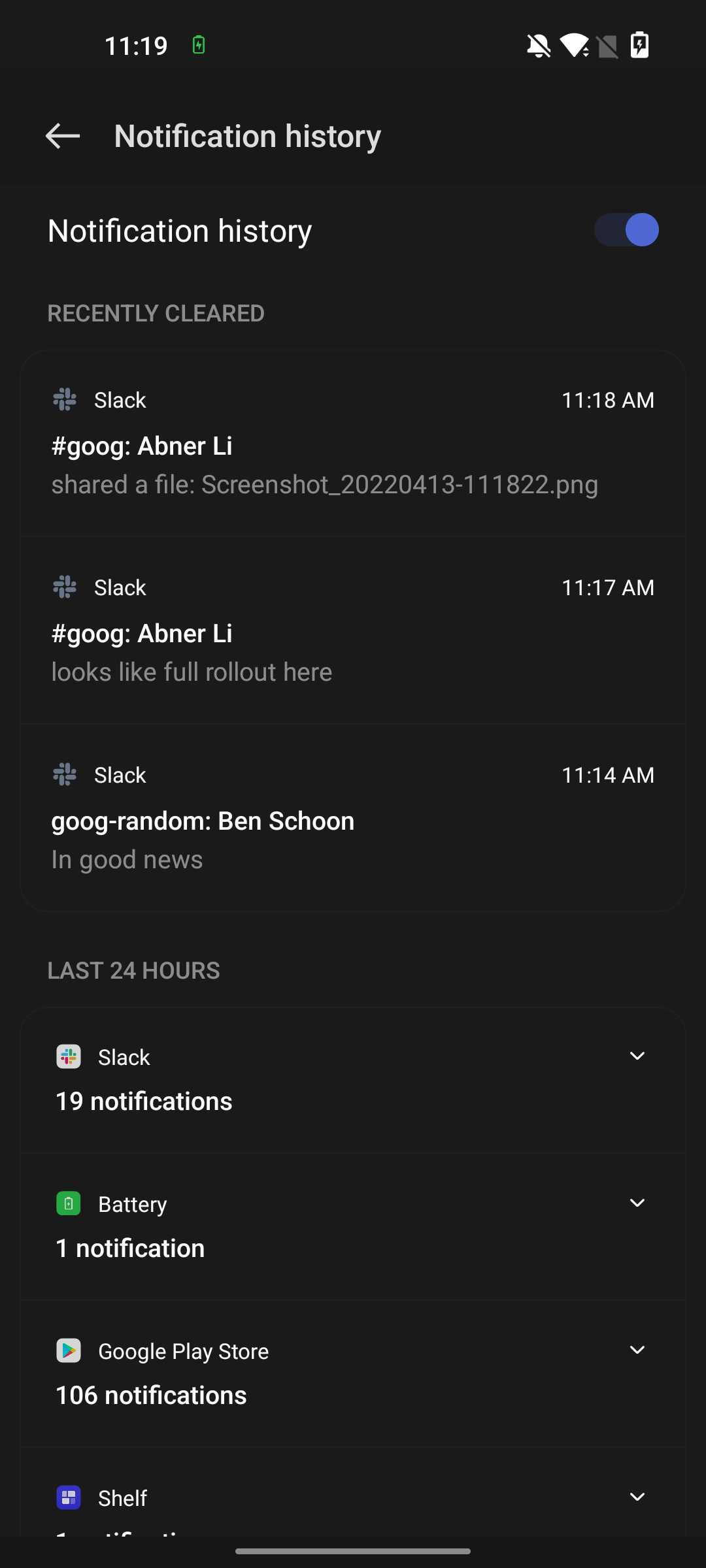
Task: Expand the Battery notification group
Action: point(637,1203)
